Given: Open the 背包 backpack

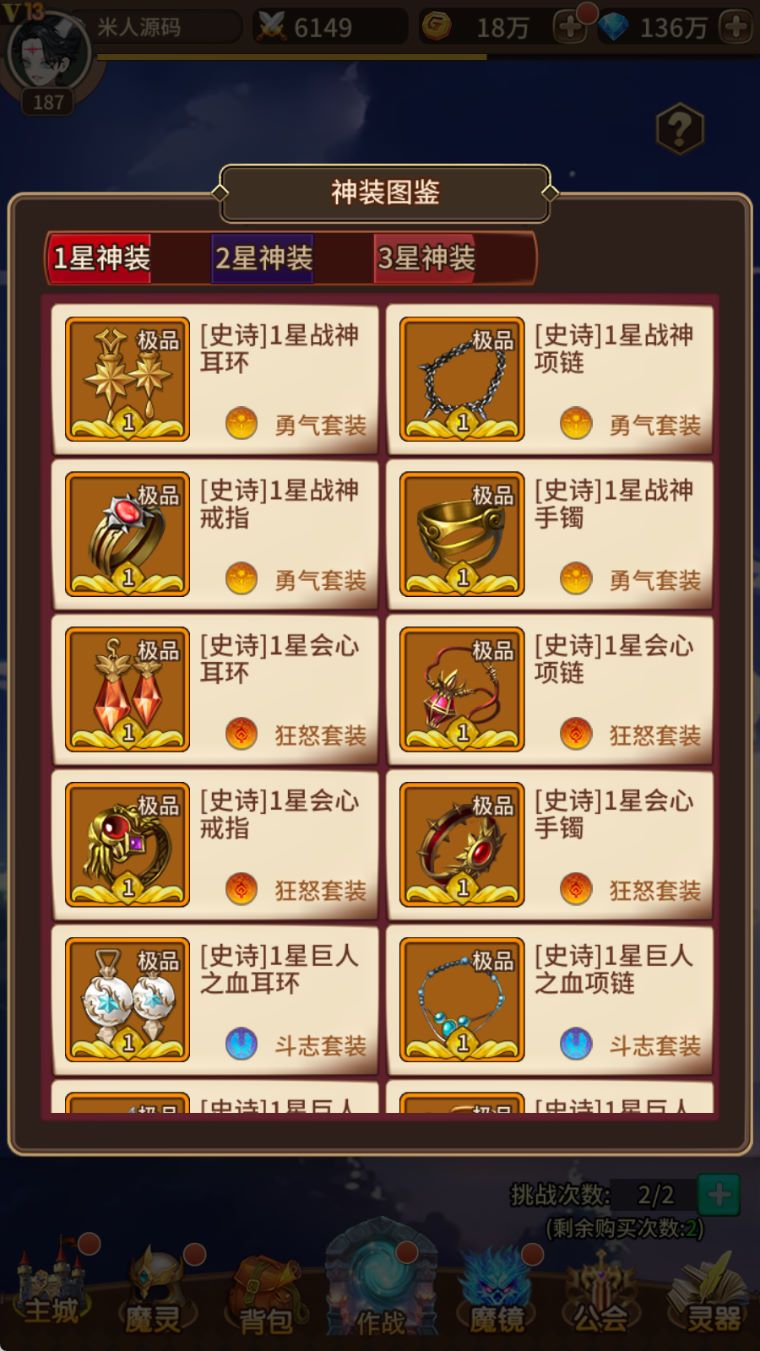Looking at the screenshot, I should click(x=265, y=1295).
